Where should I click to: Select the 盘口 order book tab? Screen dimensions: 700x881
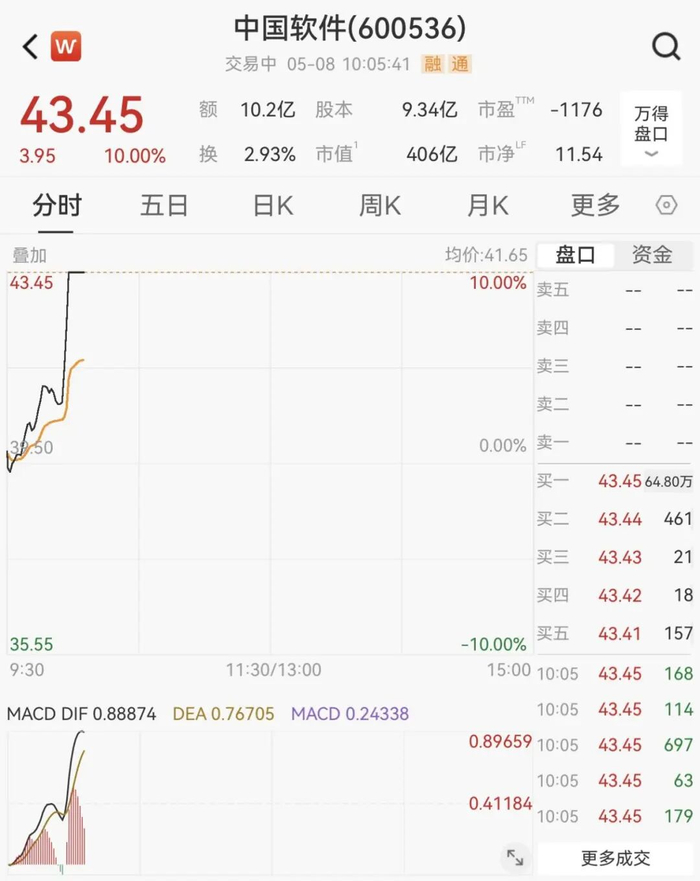coord(575,255)
